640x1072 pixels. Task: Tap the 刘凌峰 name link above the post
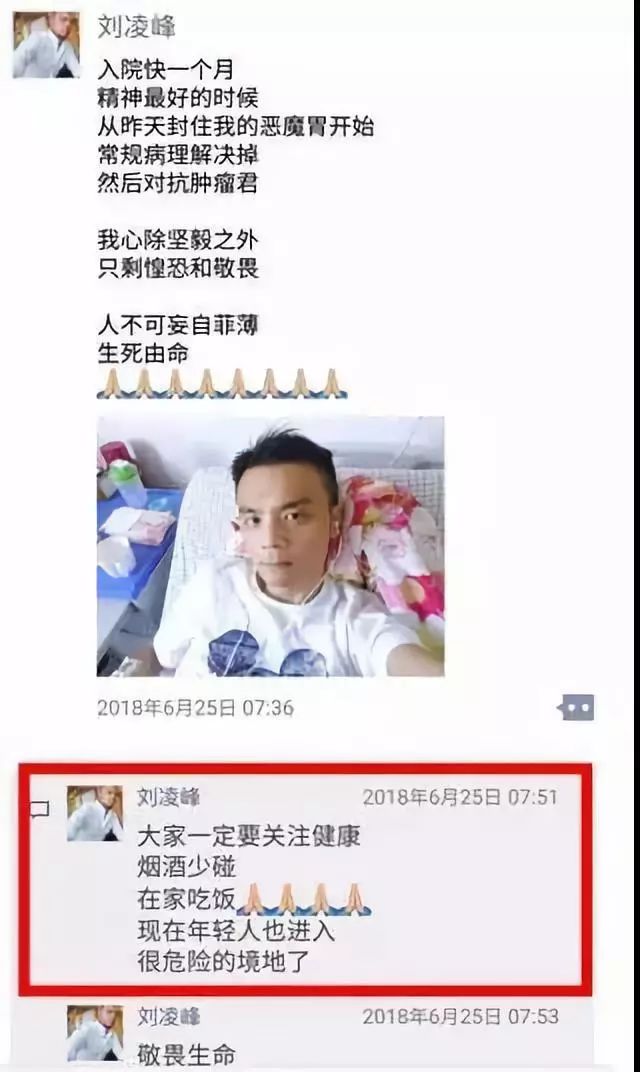(x=136, y=27)
